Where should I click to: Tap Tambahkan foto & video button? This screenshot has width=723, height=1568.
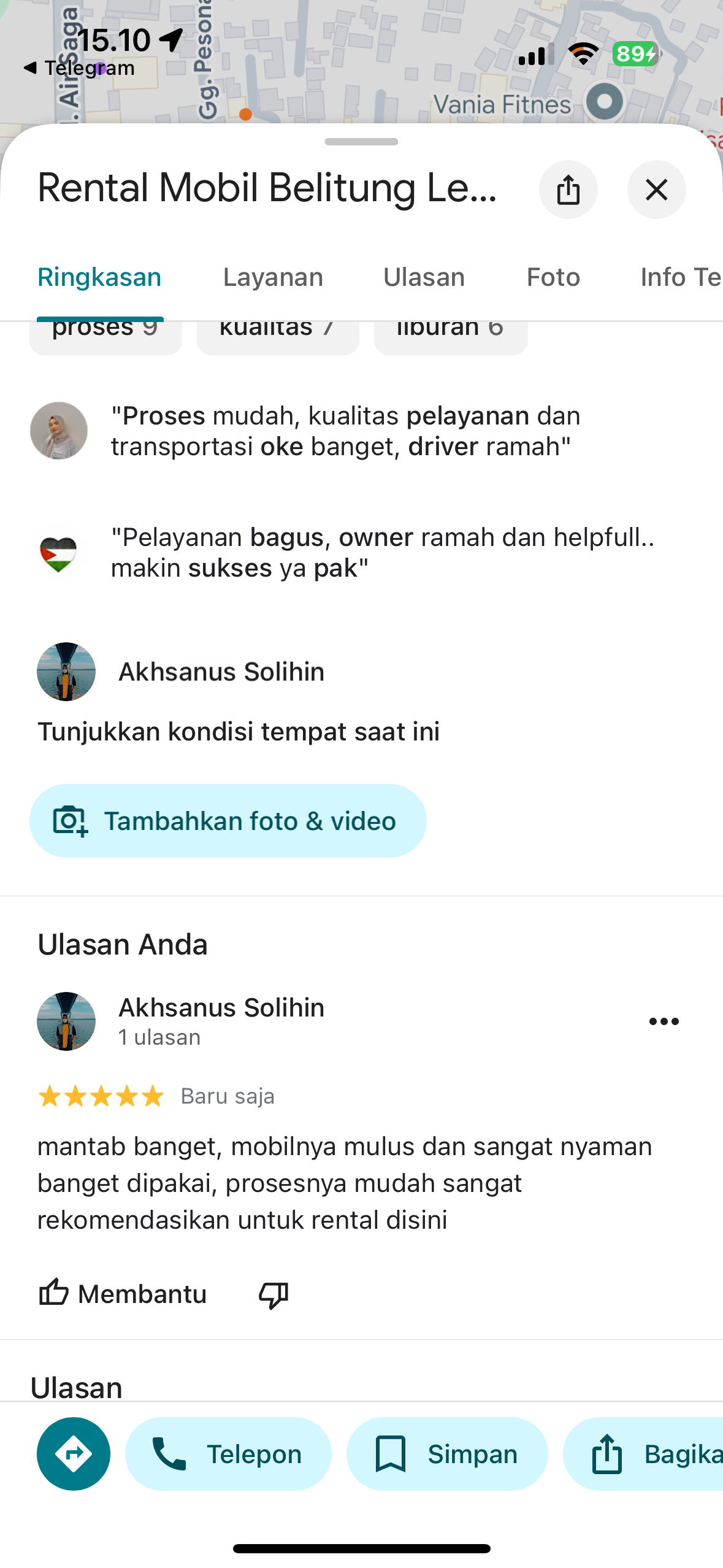tap(228, 821)
